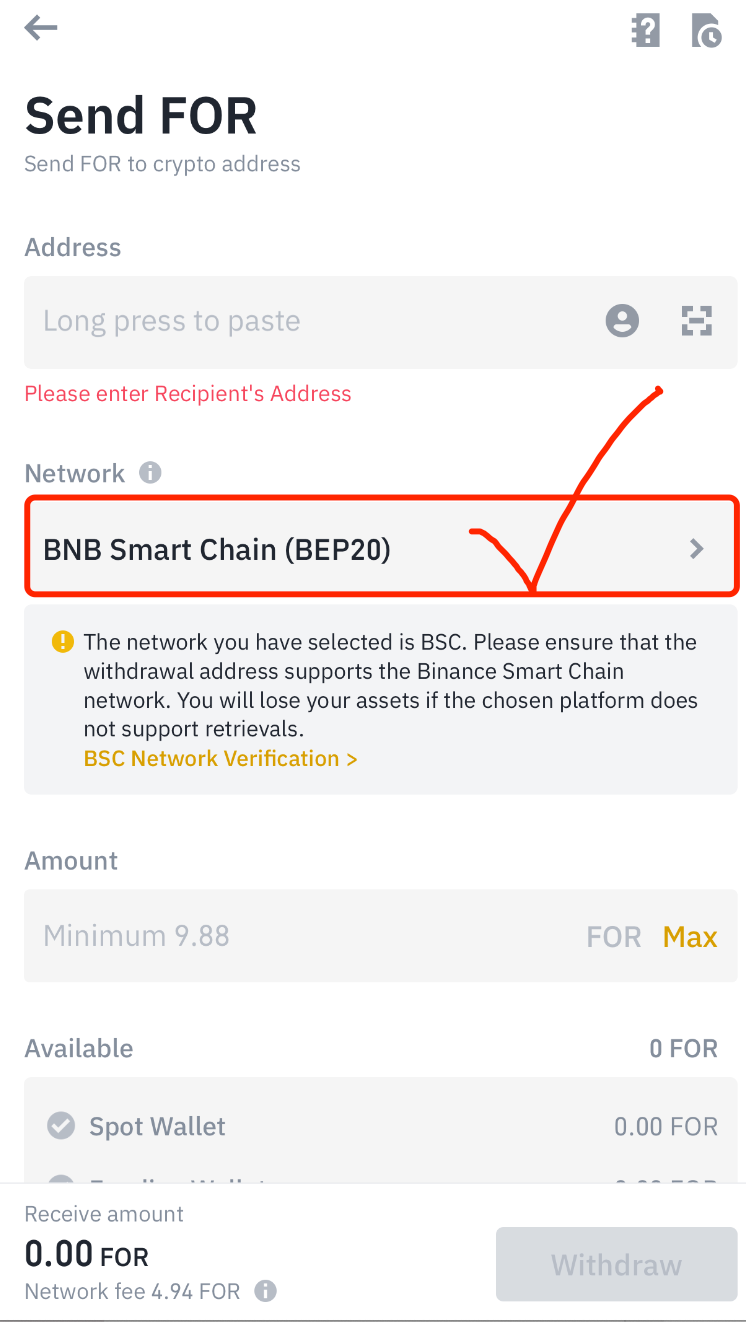746x1322 pixels.
Task: Tap the Withdraw button
Action: 617,1265
